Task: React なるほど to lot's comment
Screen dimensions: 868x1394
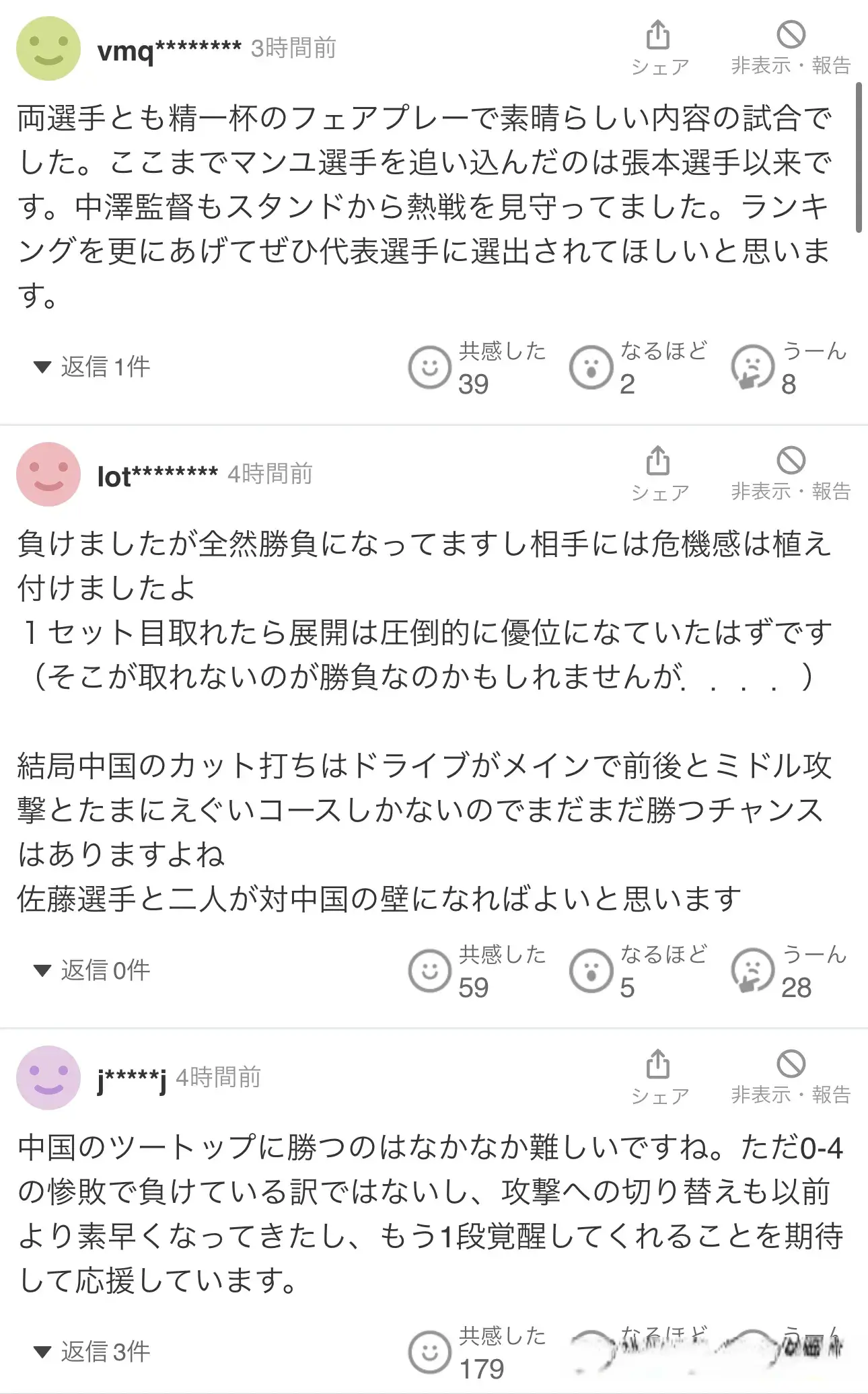Action: [591, 971]
